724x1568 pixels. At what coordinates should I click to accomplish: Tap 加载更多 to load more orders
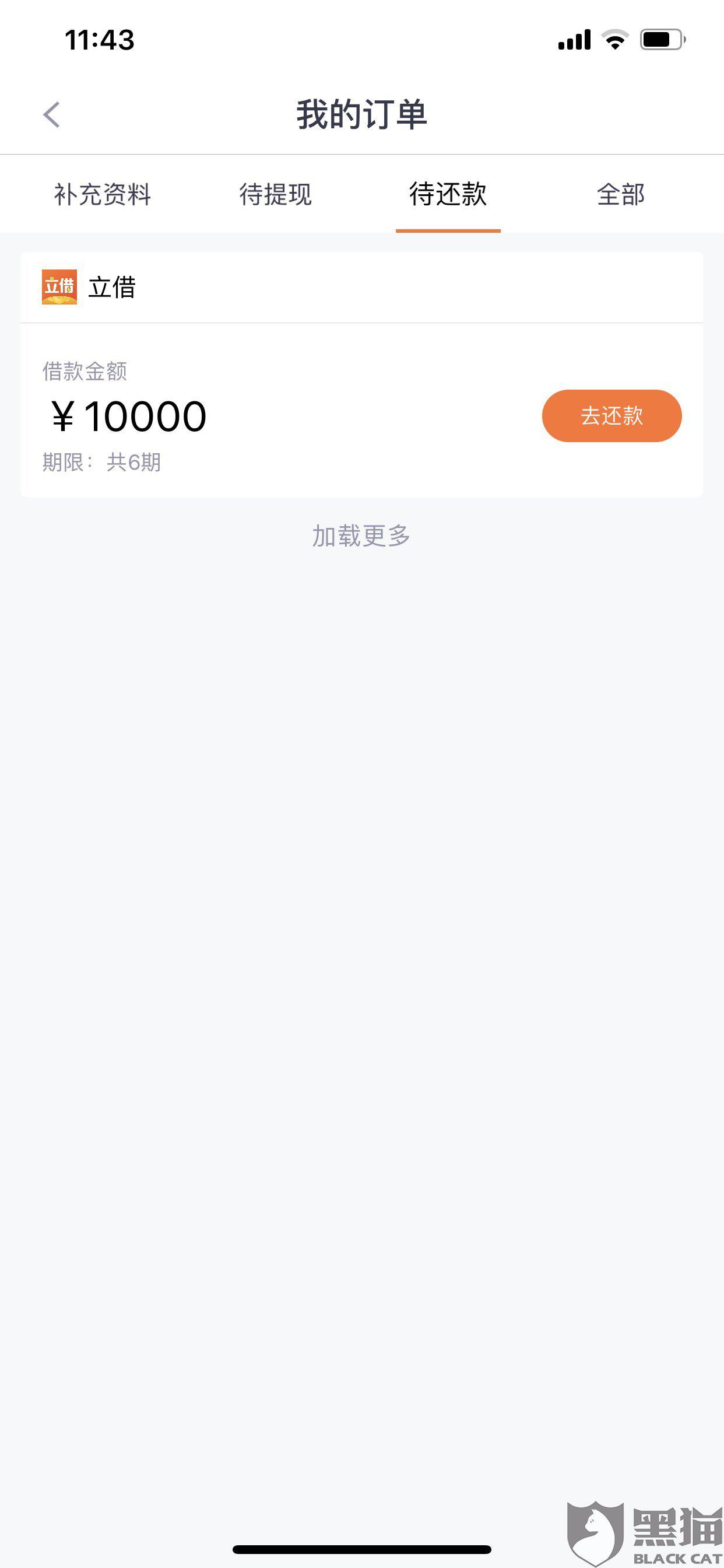[x=361, y=536]
